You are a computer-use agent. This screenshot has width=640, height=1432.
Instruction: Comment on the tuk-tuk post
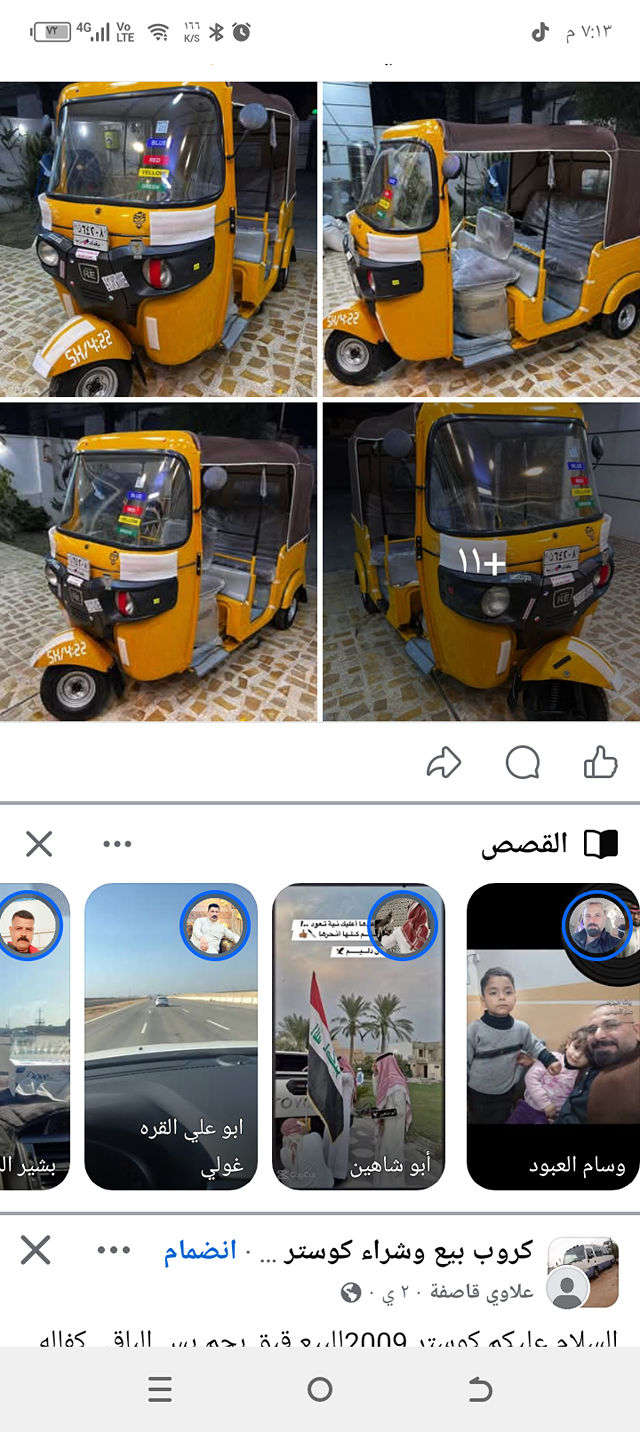(x=522, y=764)
